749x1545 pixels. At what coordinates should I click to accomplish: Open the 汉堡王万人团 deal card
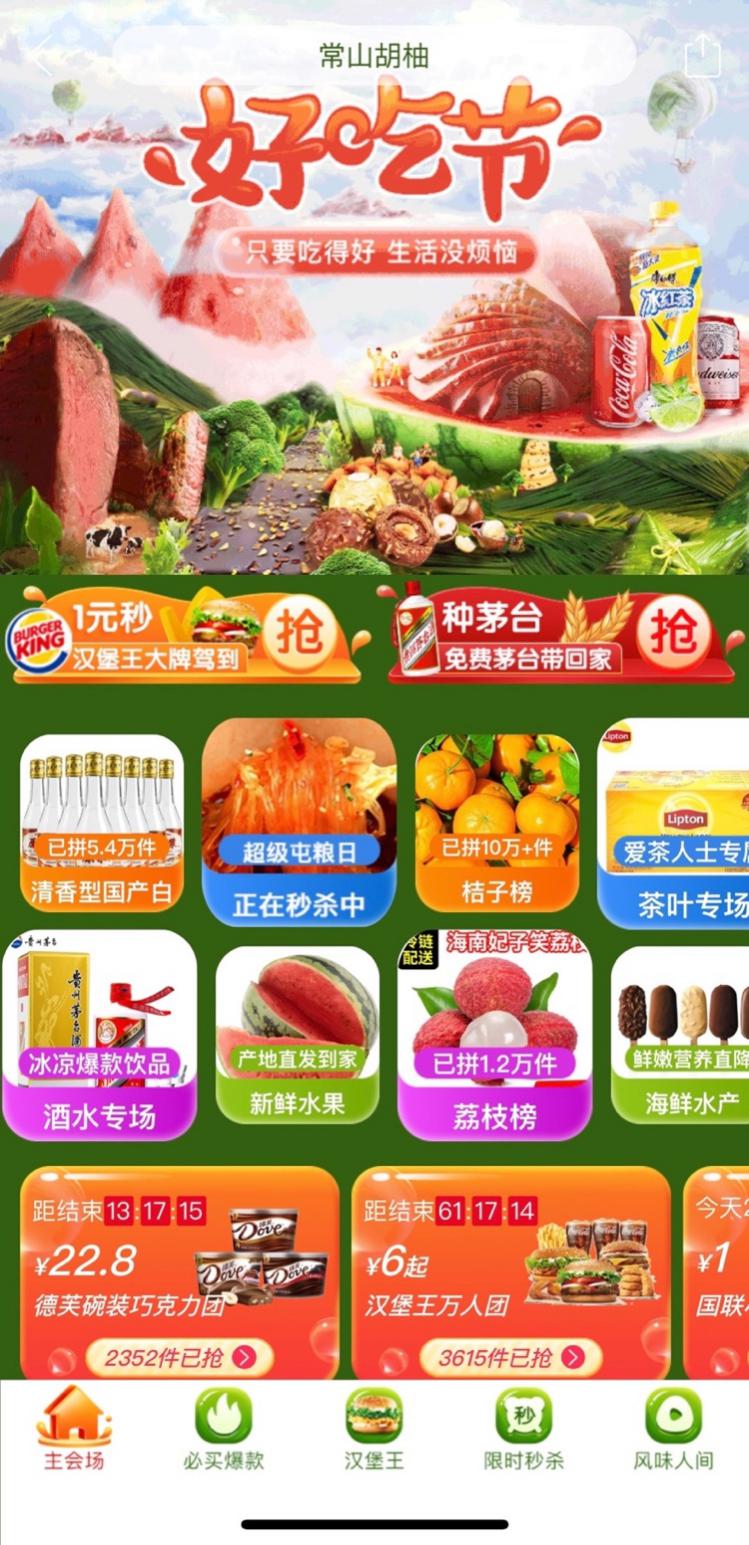pos(510,1272)
